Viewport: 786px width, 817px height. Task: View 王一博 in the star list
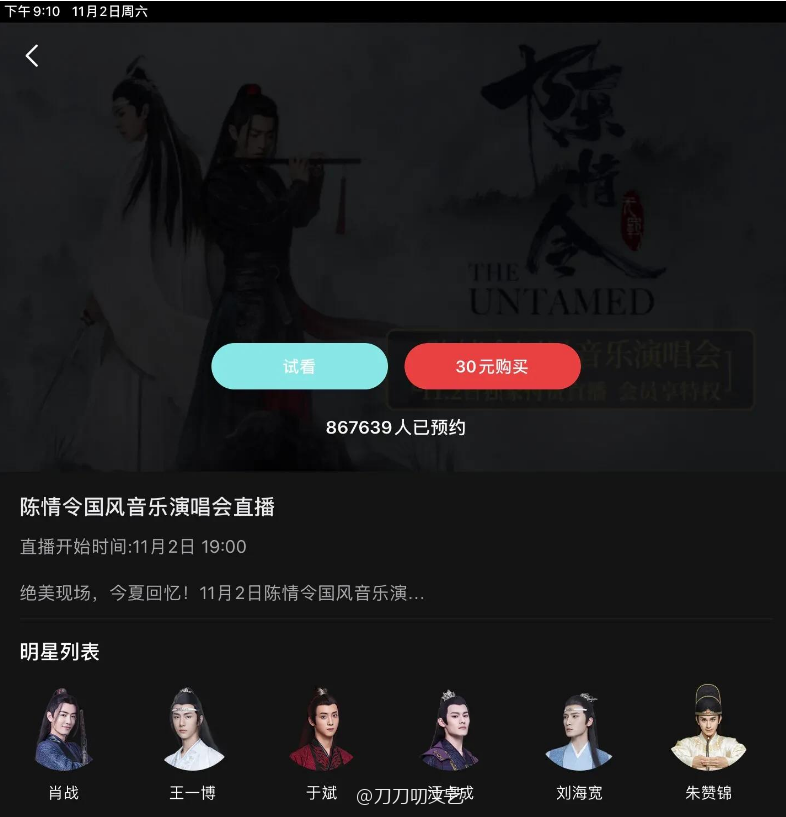pos(192,731)
